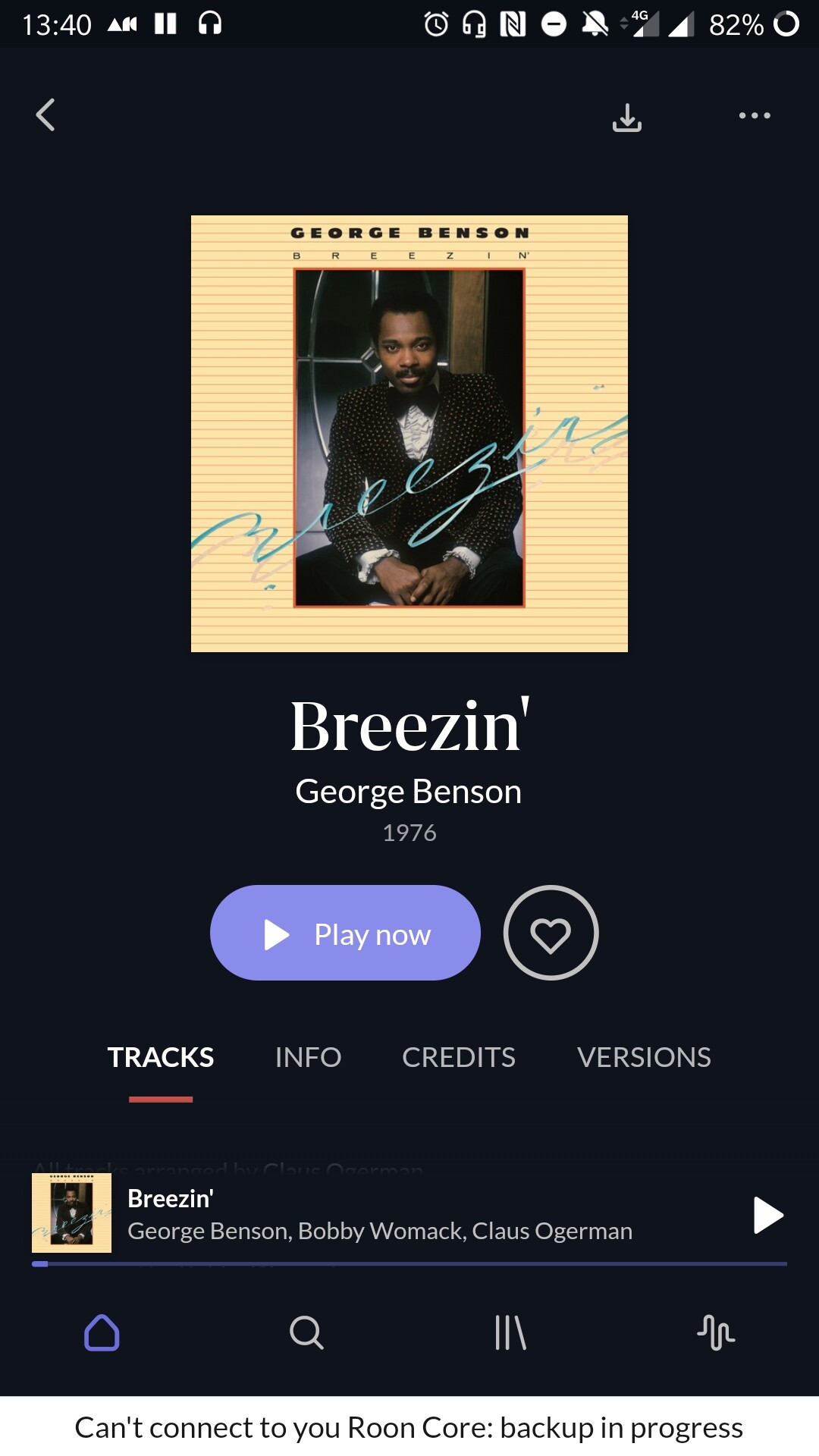Open Search from the bottom navigation
This screenshot has height=1456, width=819.
(x=306, y=1332)
